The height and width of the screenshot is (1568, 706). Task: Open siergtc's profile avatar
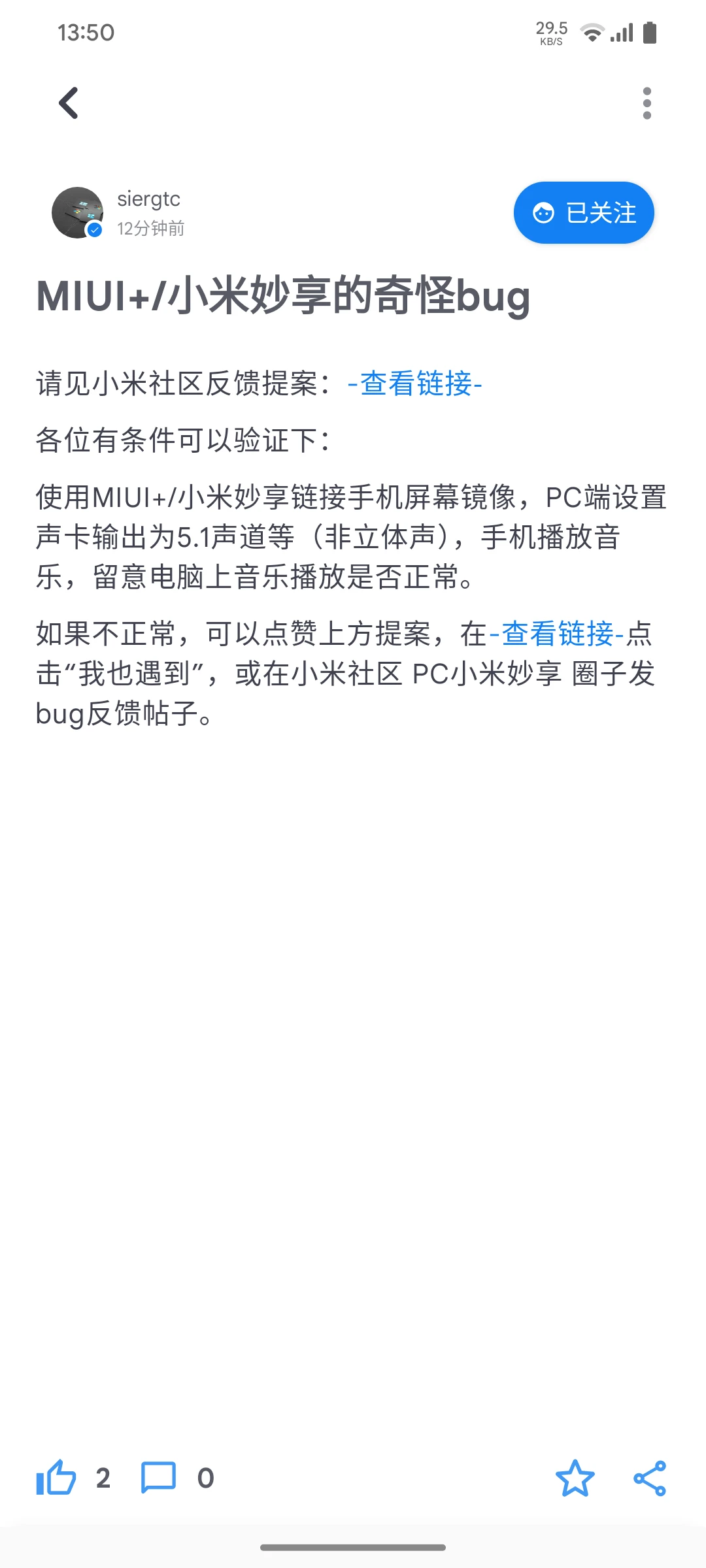click(78, 212)
